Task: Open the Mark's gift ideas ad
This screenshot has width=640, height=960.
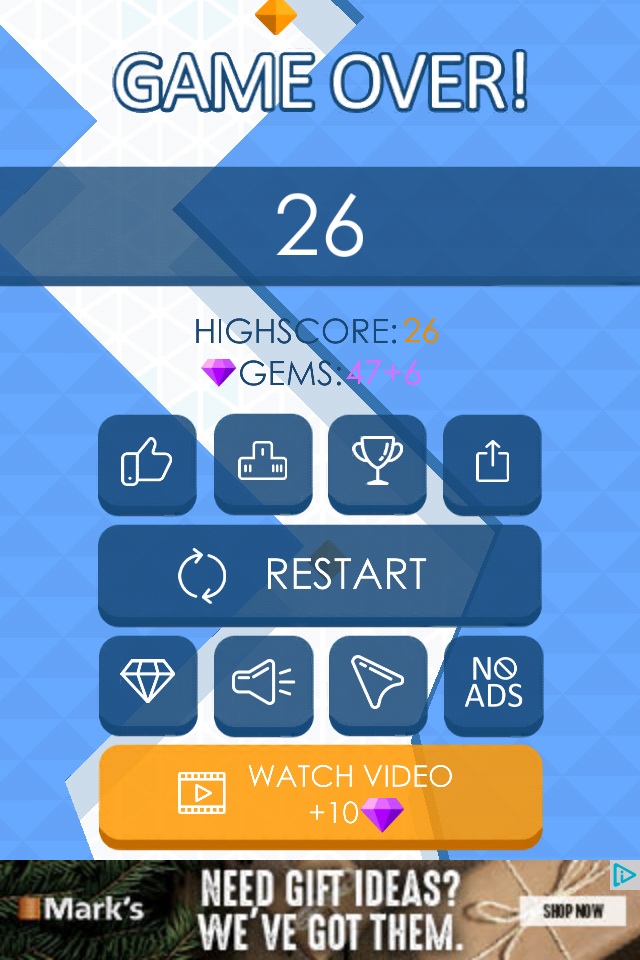Action: coord(320,910)
